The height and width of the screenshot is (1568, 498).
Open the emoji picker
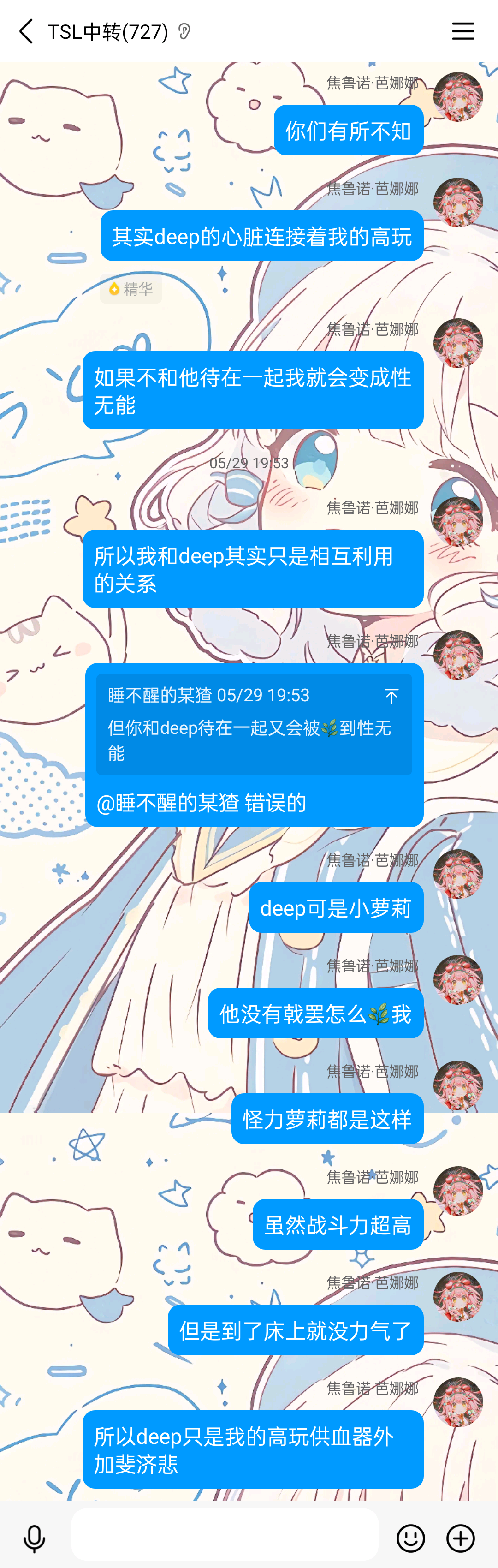click(x=410, y=1538)
